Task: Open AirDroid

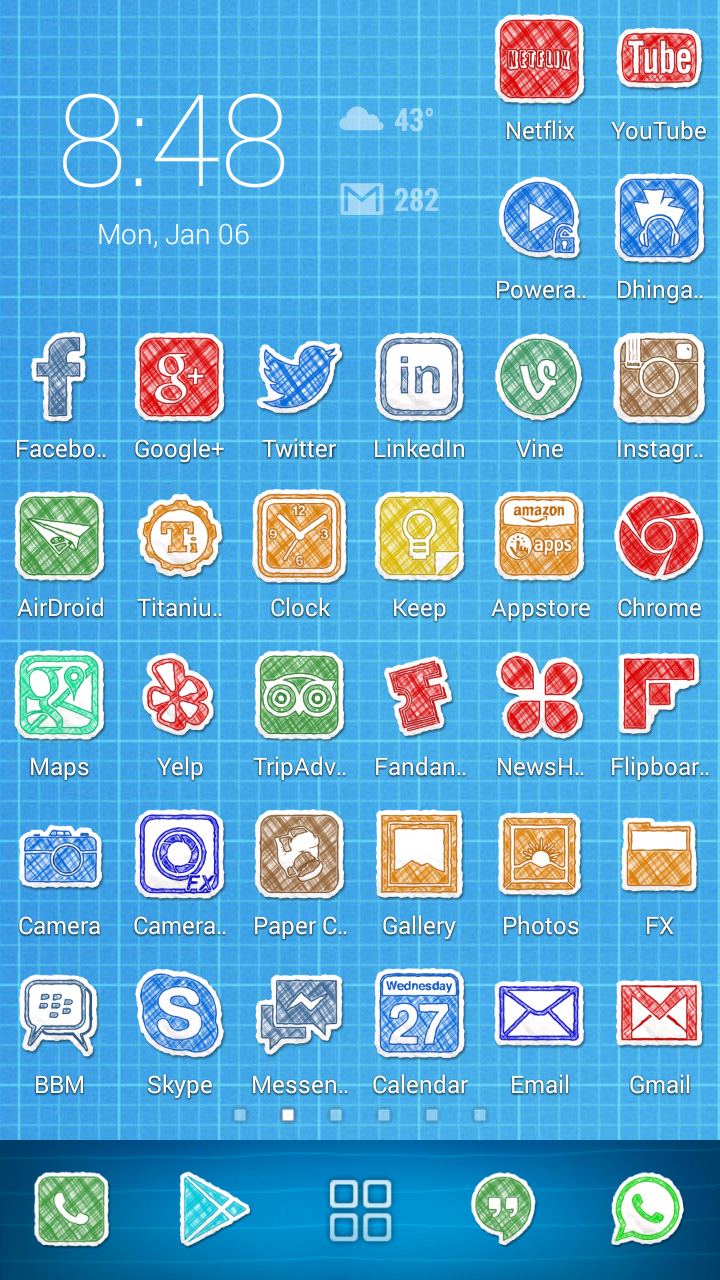Action: click(60, 537)
